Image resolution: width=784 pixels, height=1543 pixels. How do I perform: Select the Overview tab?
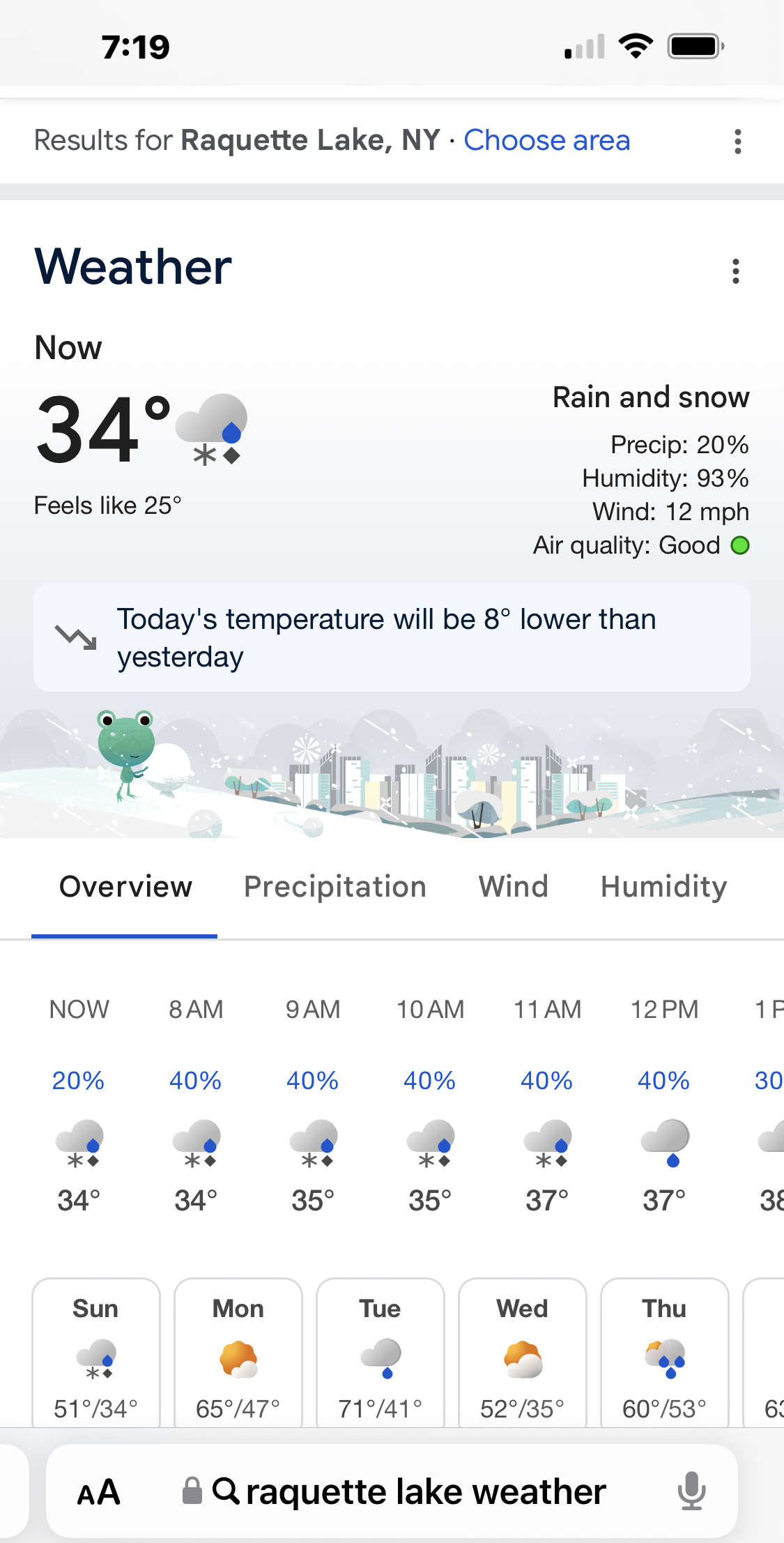pyautogui.click(x=125, y=887)
